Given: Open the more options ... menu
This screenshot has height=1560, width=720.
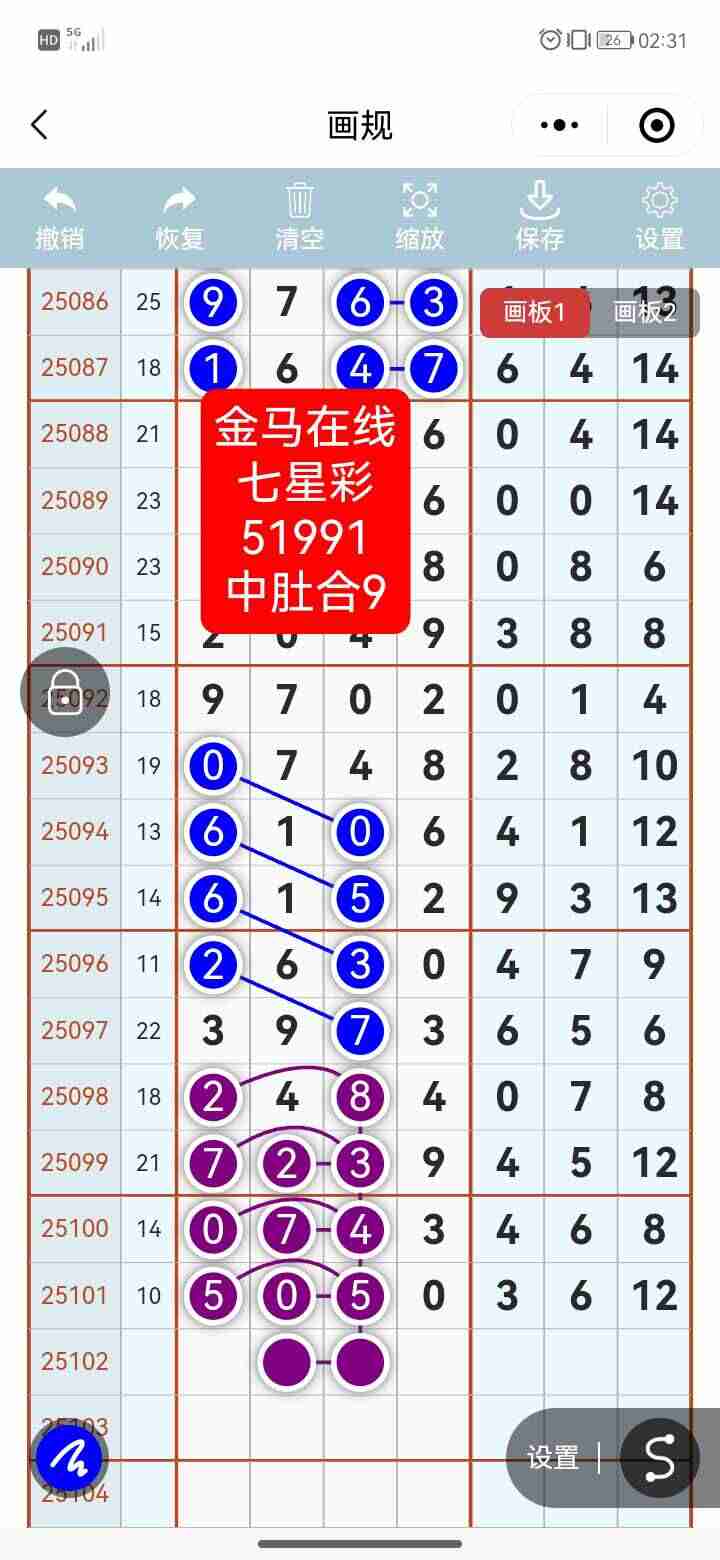Looking at the screenshot, I should 558,125.
